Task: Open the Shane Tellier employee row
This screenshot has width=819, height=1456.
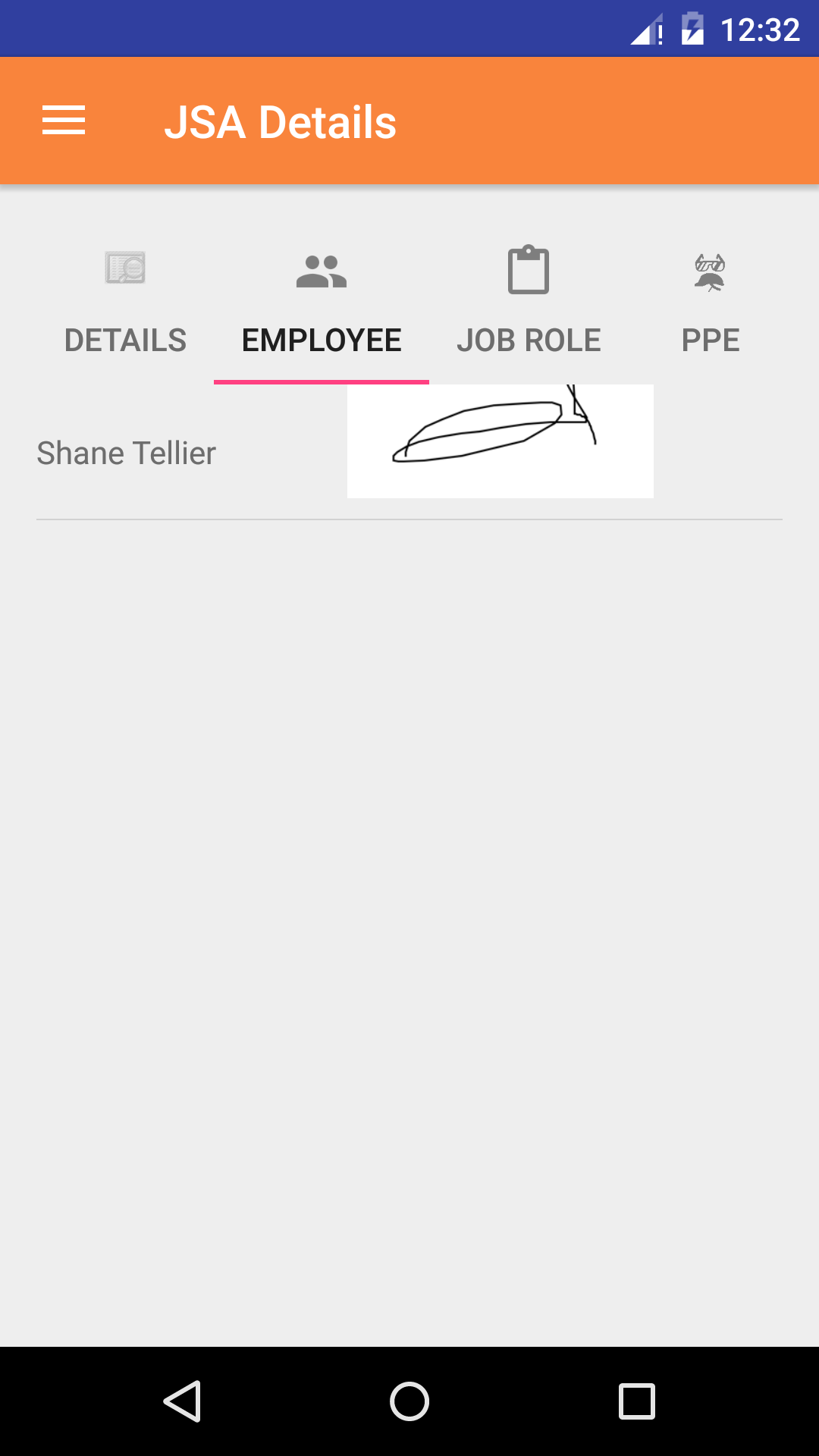Action: [x=127, y=453]
